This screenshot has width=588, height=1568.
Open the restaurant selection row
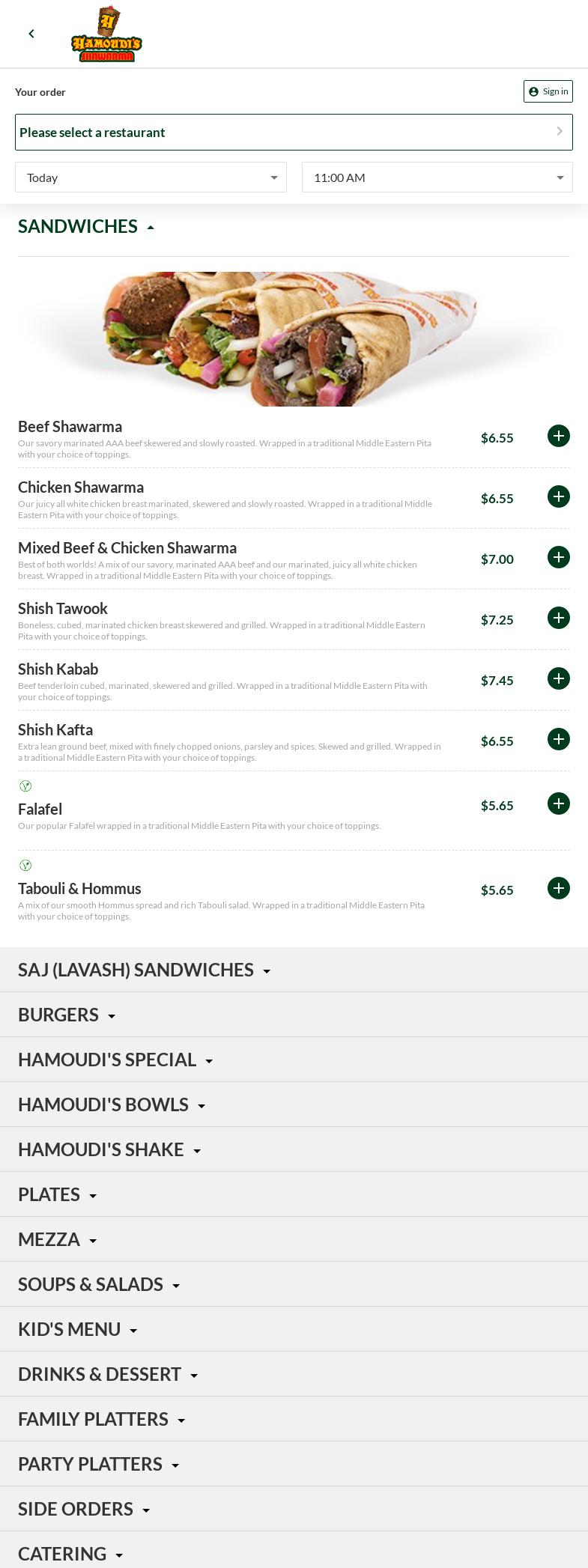294,133
